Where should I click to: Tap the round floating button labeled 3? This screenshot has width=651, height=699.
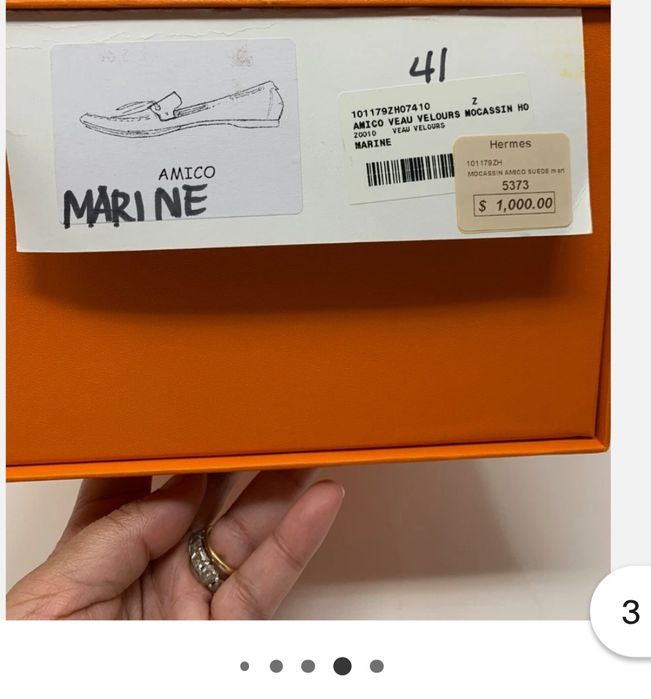[628, 611]
